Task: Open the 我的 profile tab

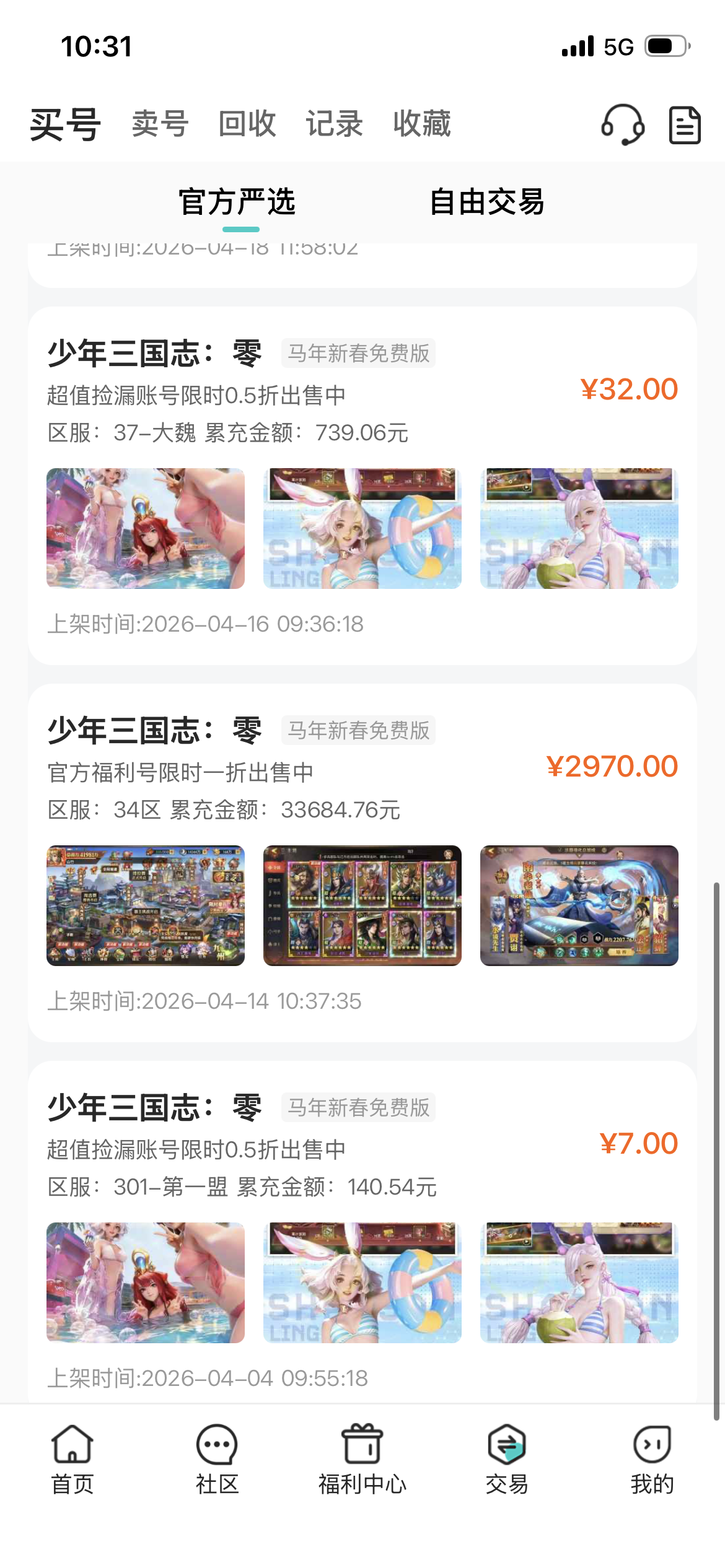Action: (652, 1459)
